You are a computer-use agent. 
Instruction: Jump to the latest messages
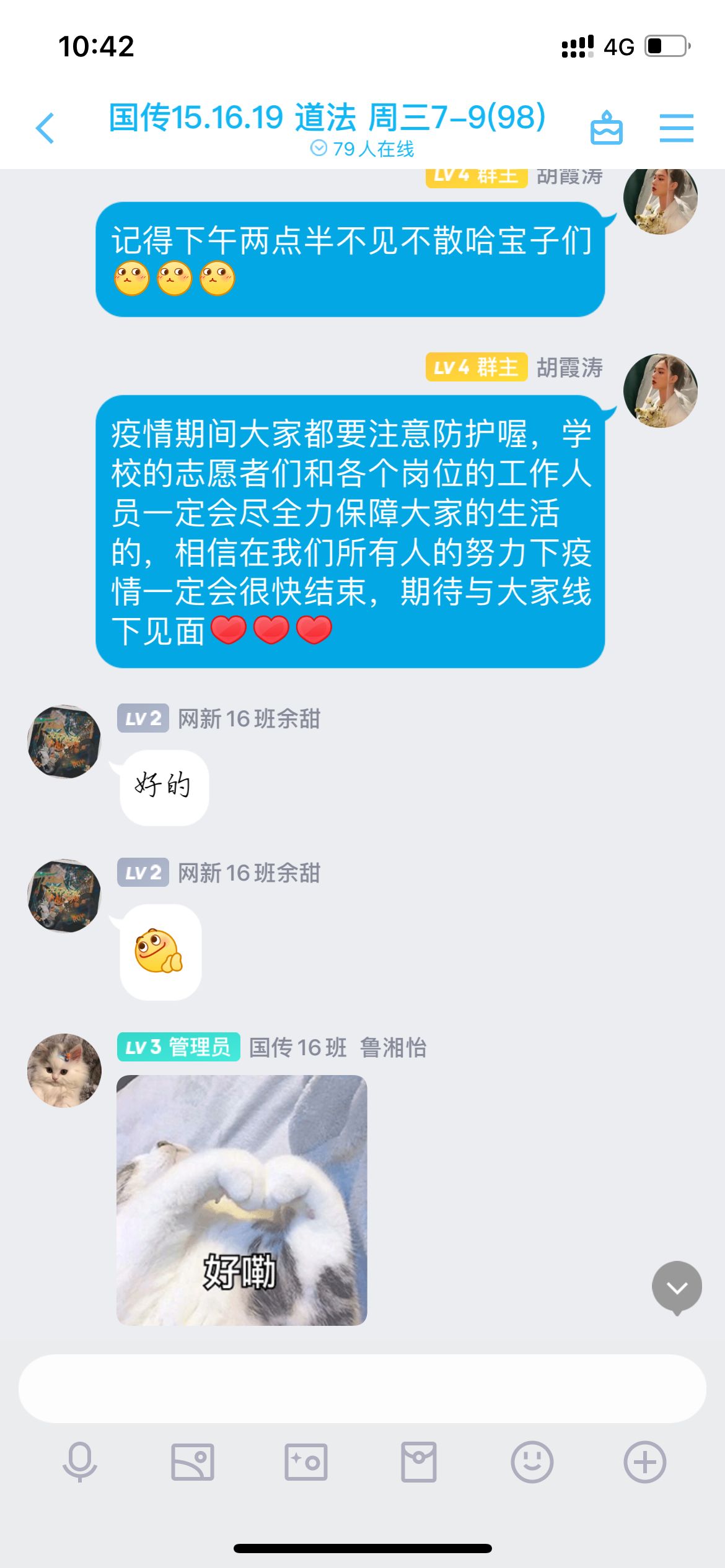pyautogui.click(x=677, y=1288)
